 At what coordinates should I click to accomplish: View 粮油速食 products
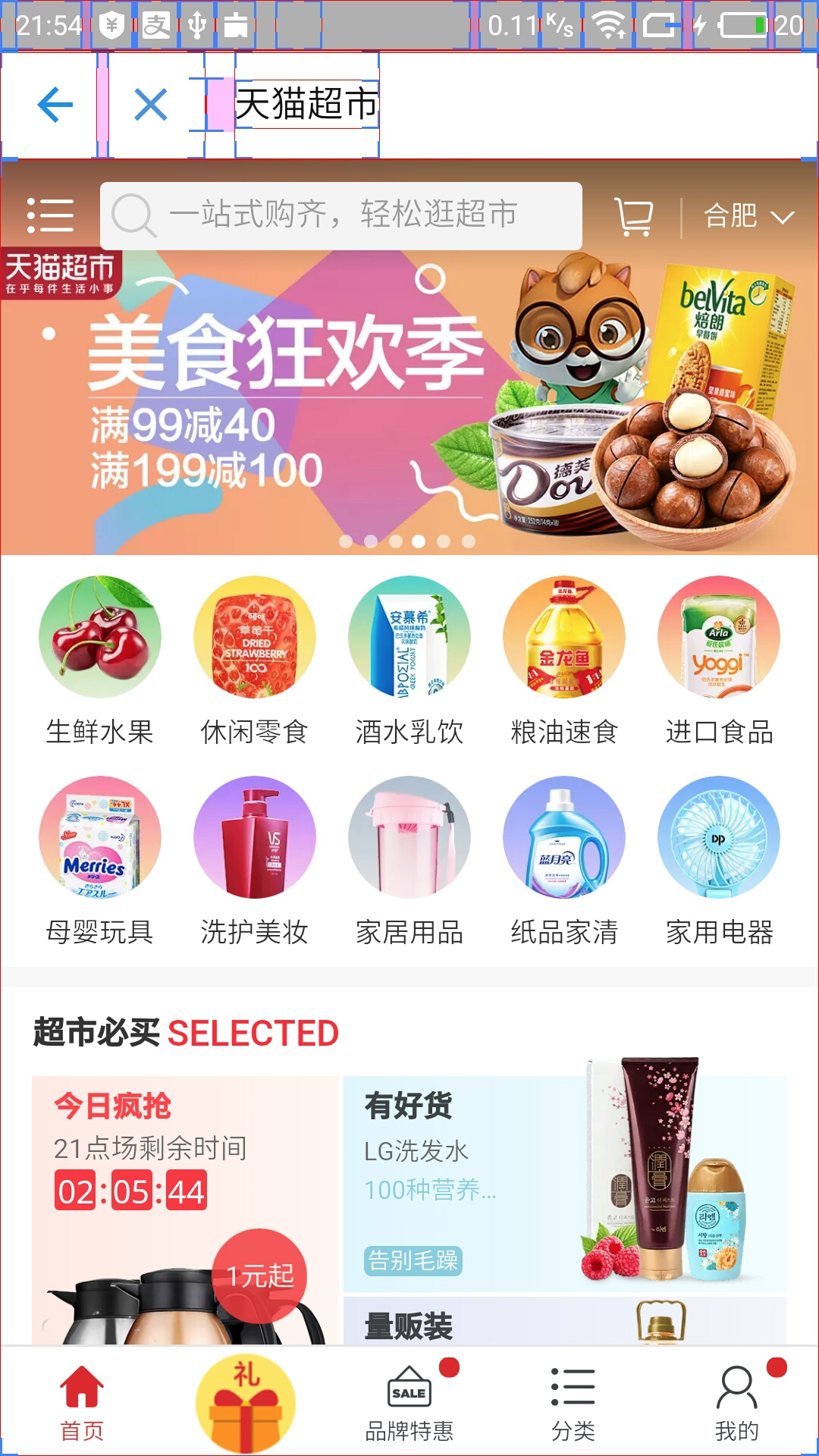[x=564, y=661]
